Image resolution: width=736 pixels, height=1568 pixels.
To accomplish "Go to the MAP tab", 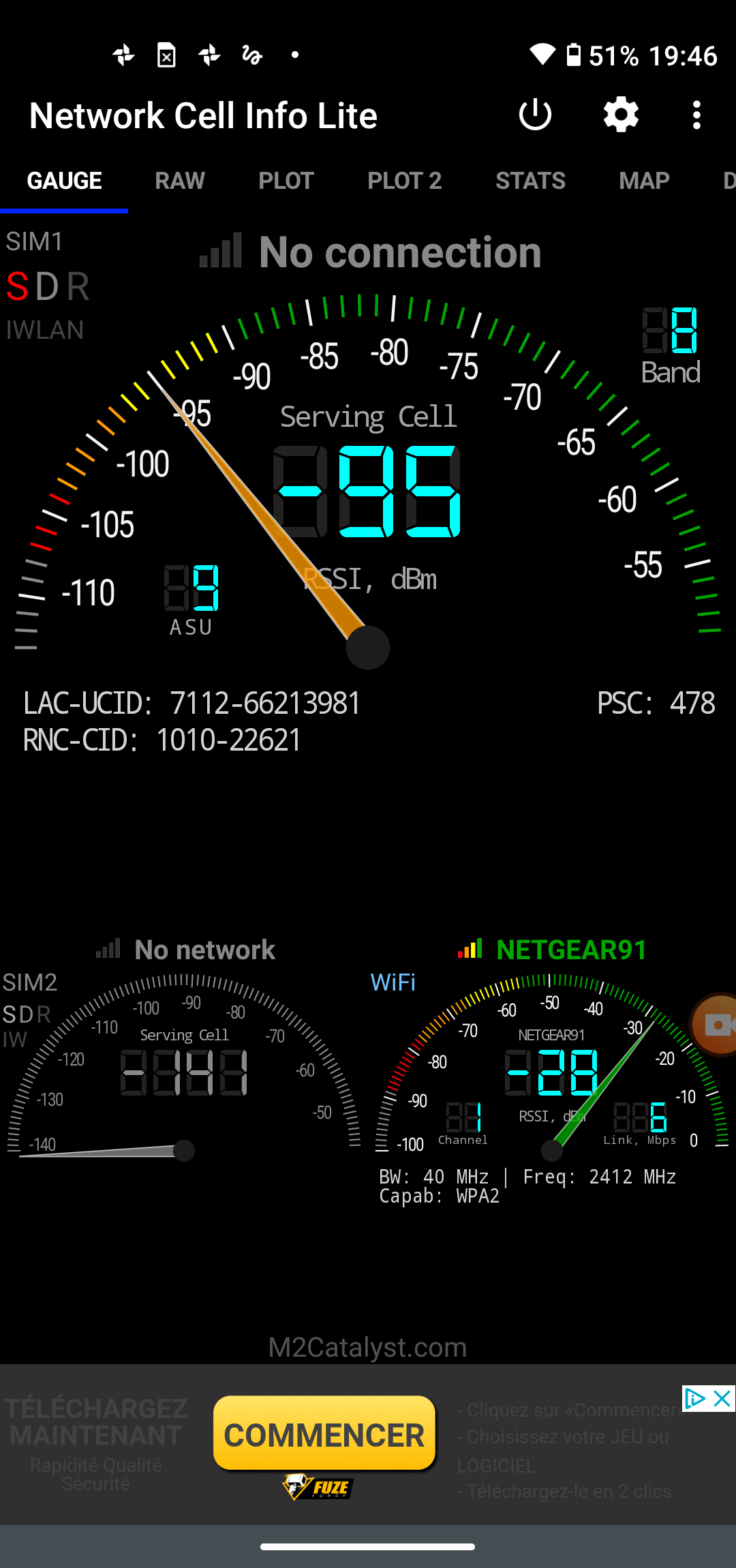I will (644, 181).
